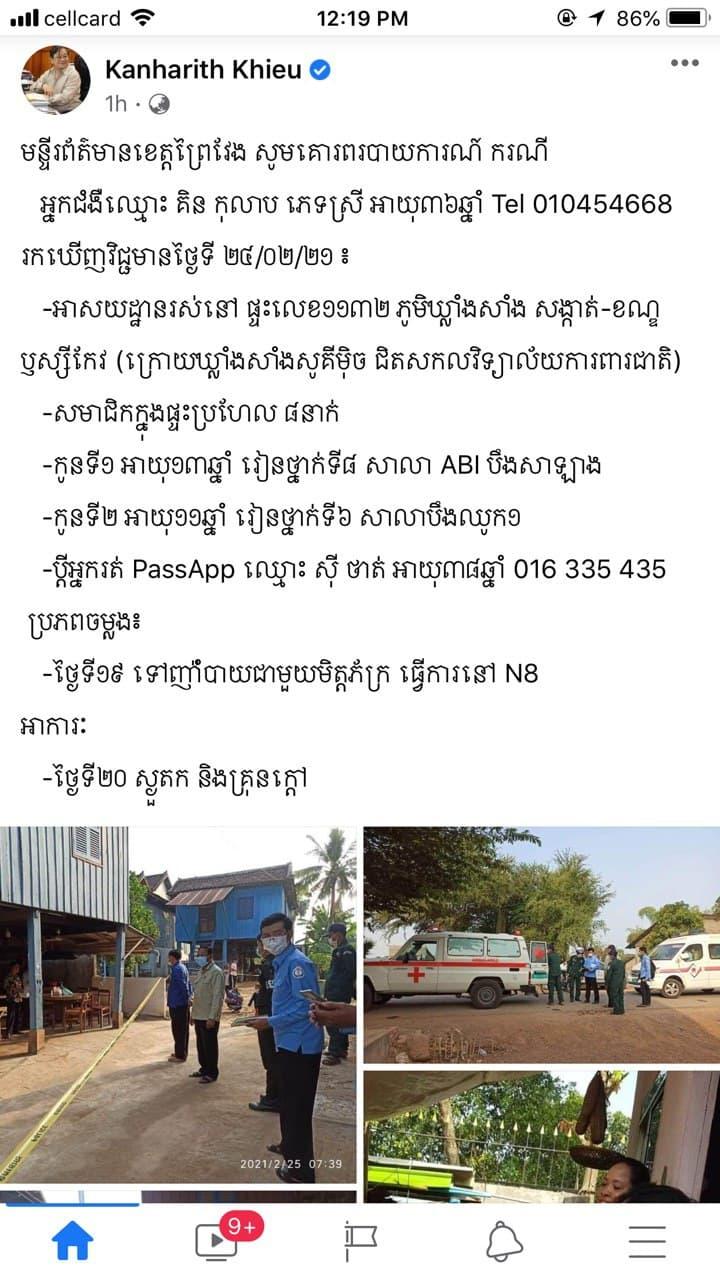This screenshot has width=720, height=1280.
Task: Open the Pages flag tab
Action: click(x=360, y=1241)
